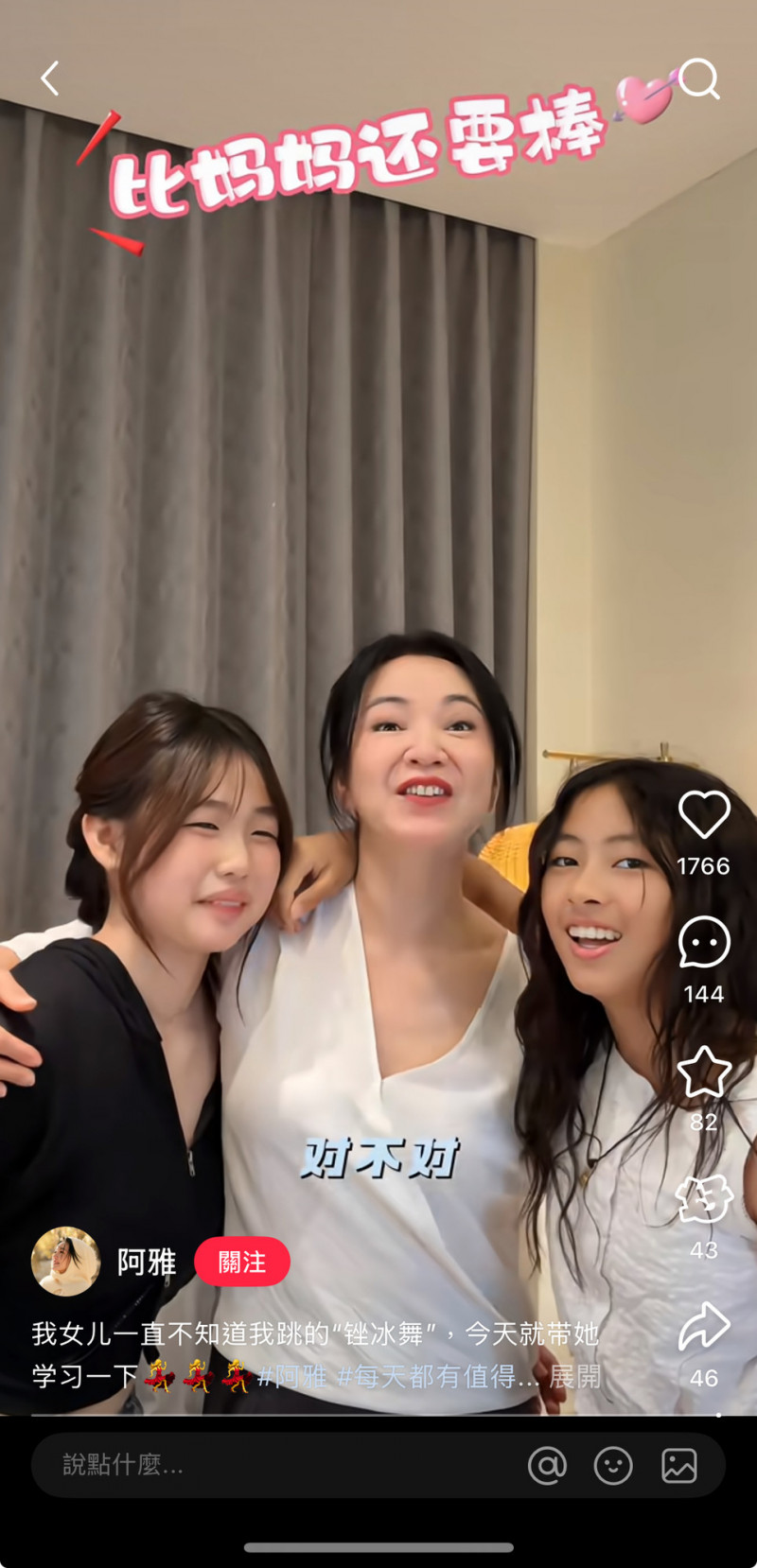The image size is (757, 1568).
Task: Attach a picture to the comment
Action: (x=679, y=1465)
